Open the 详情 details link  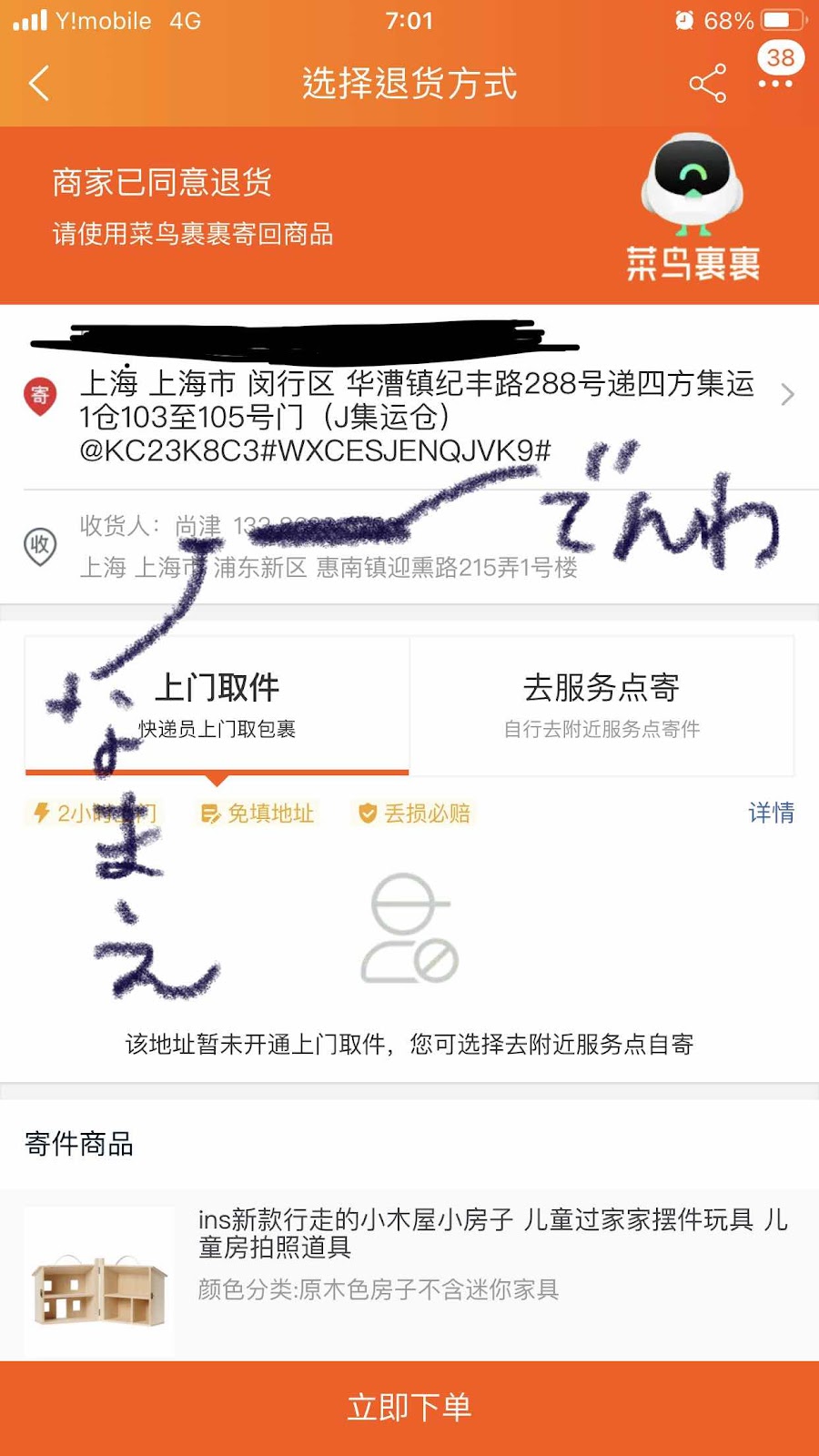771,813
